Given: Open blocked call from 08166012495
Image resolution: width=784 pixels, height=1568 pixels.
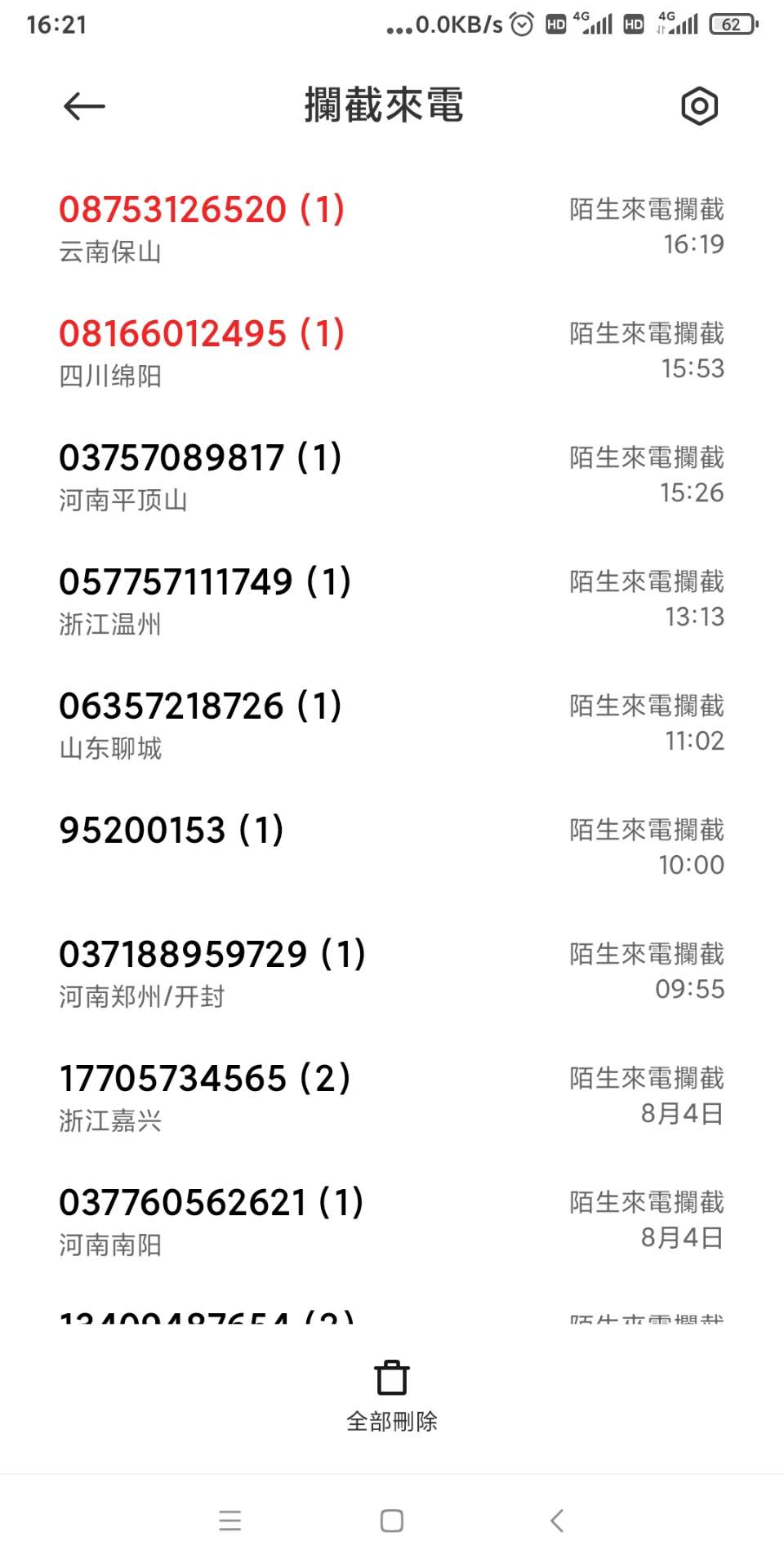Looking at the screenshot, I should 392,353.
